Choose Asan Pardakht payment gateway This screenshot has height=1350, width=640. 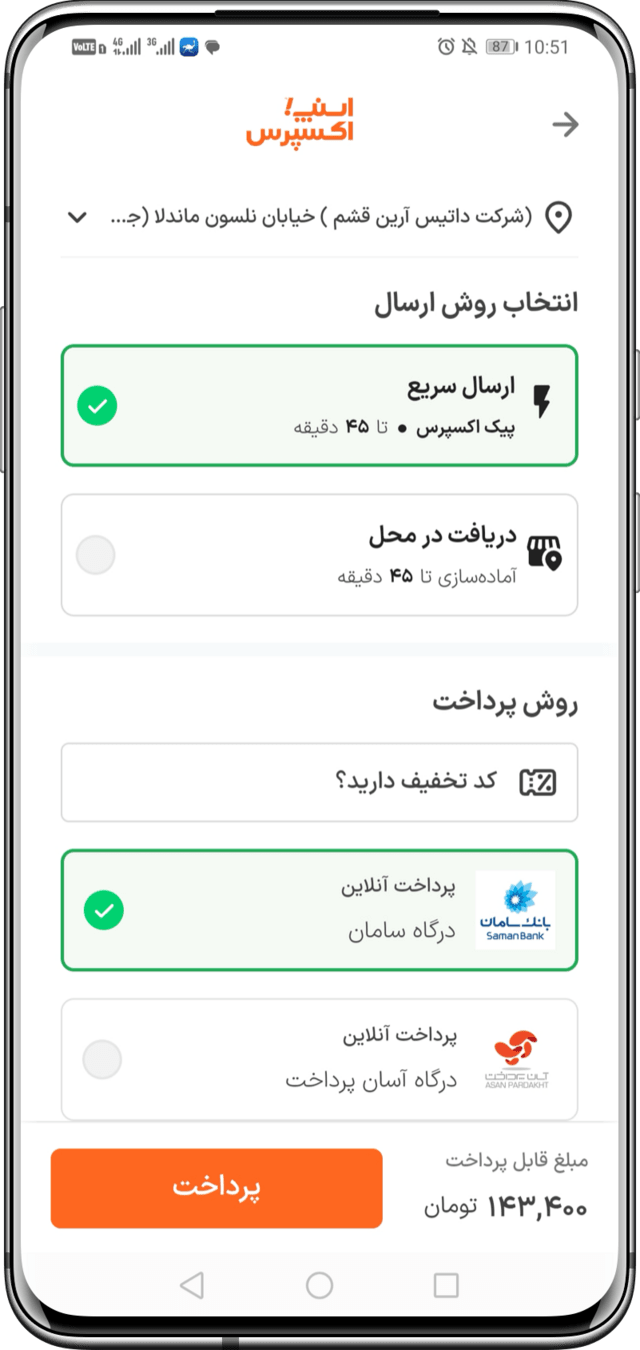point(319,1059)
